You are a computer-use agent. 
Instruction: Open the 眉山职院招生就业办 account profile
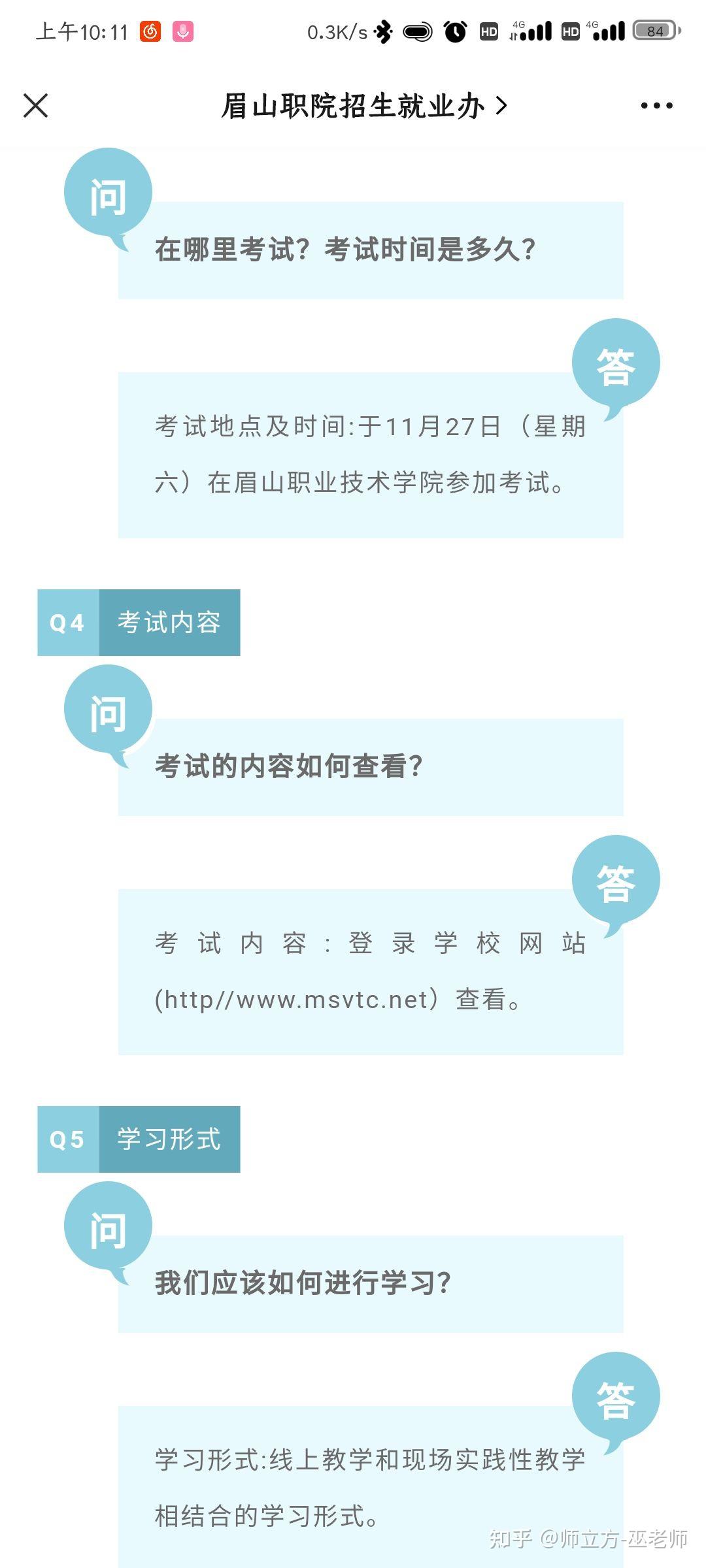pyautogui.click(x=364, y=106)
